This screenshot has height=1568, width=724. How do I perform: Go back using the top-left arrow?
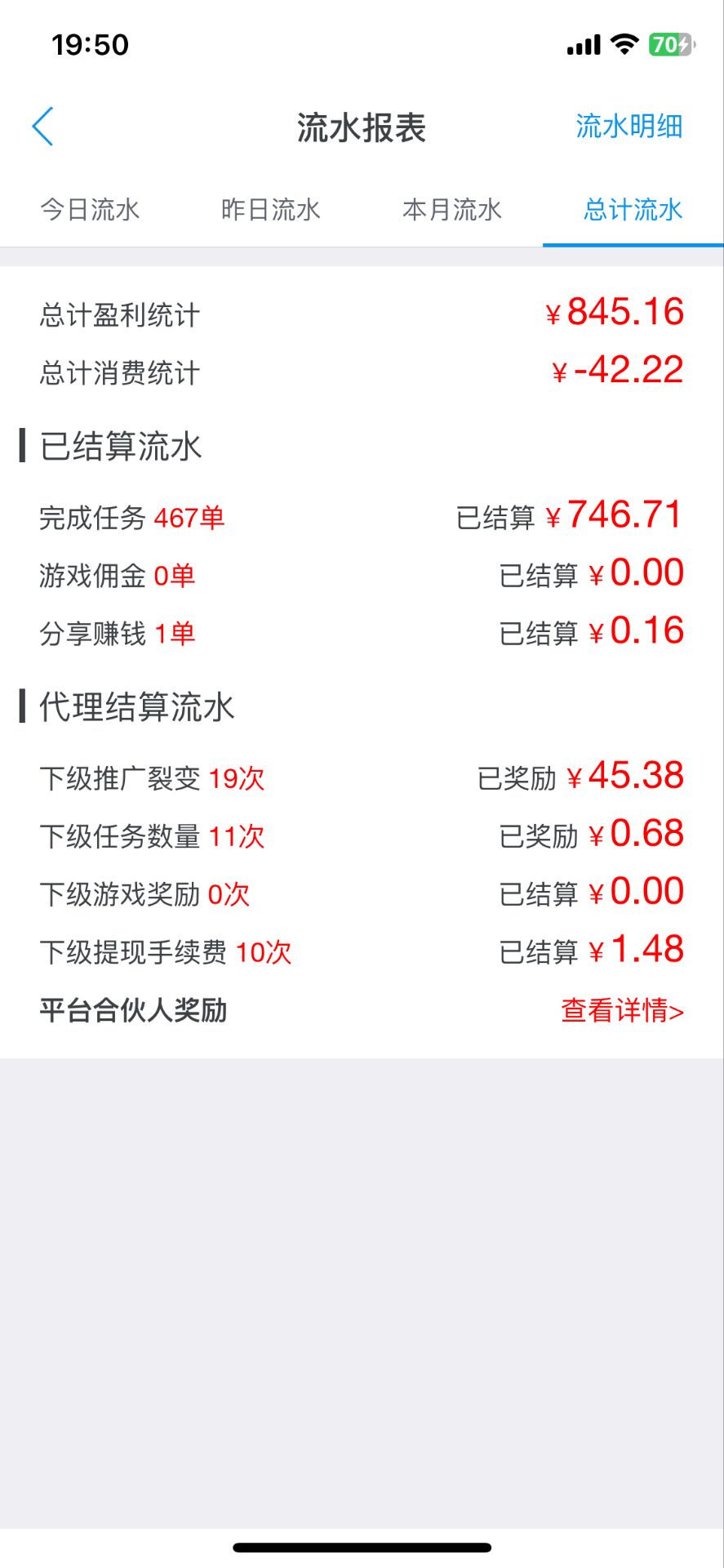tap(42, 127)
